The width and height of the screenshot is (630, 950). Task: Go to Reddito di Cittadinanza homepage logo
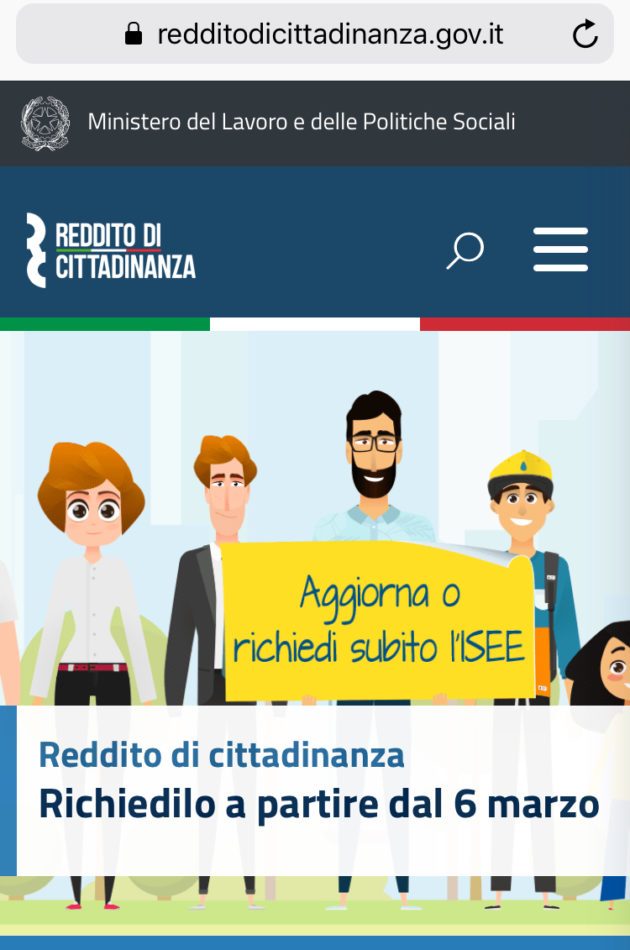click(x=111, y=250)
